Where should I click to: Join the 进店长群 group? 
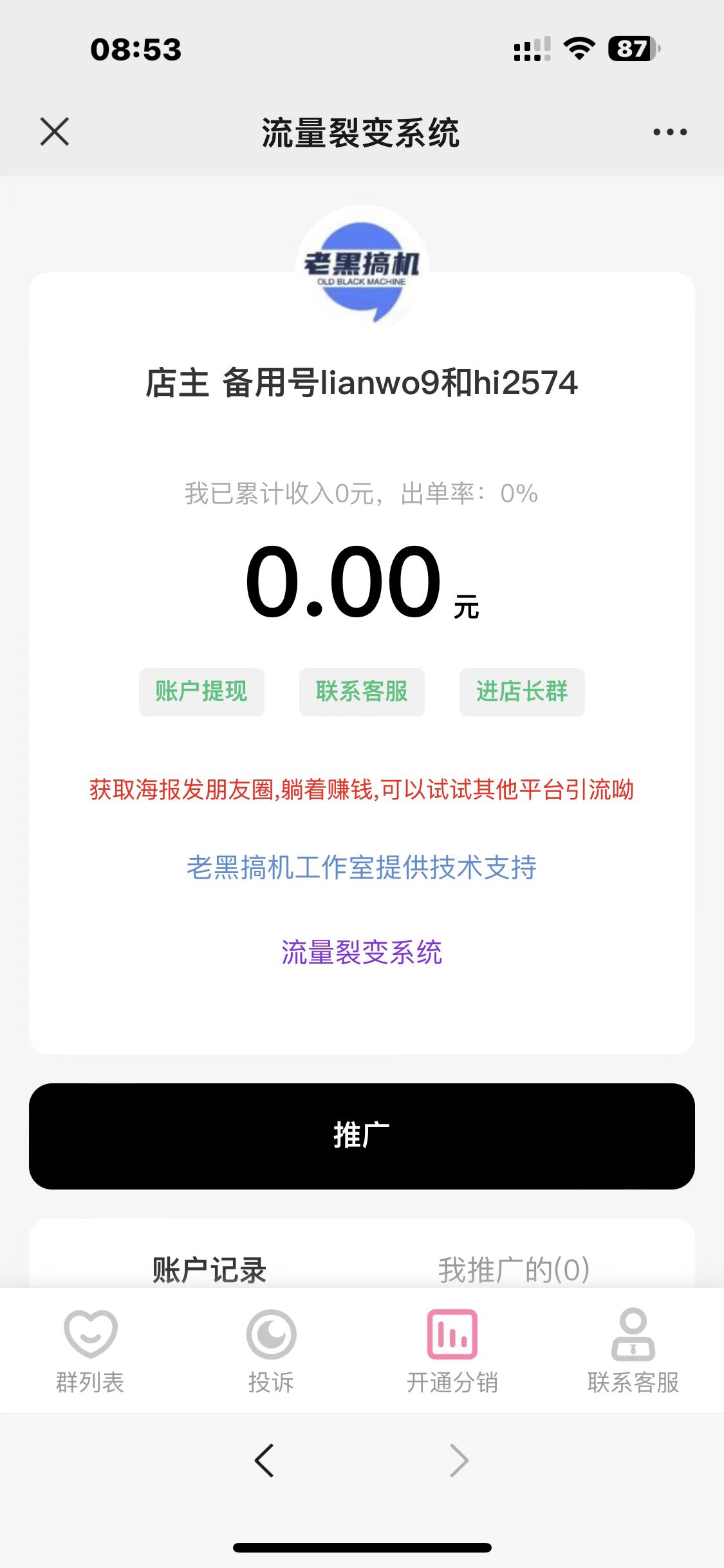tap(522, 692)
